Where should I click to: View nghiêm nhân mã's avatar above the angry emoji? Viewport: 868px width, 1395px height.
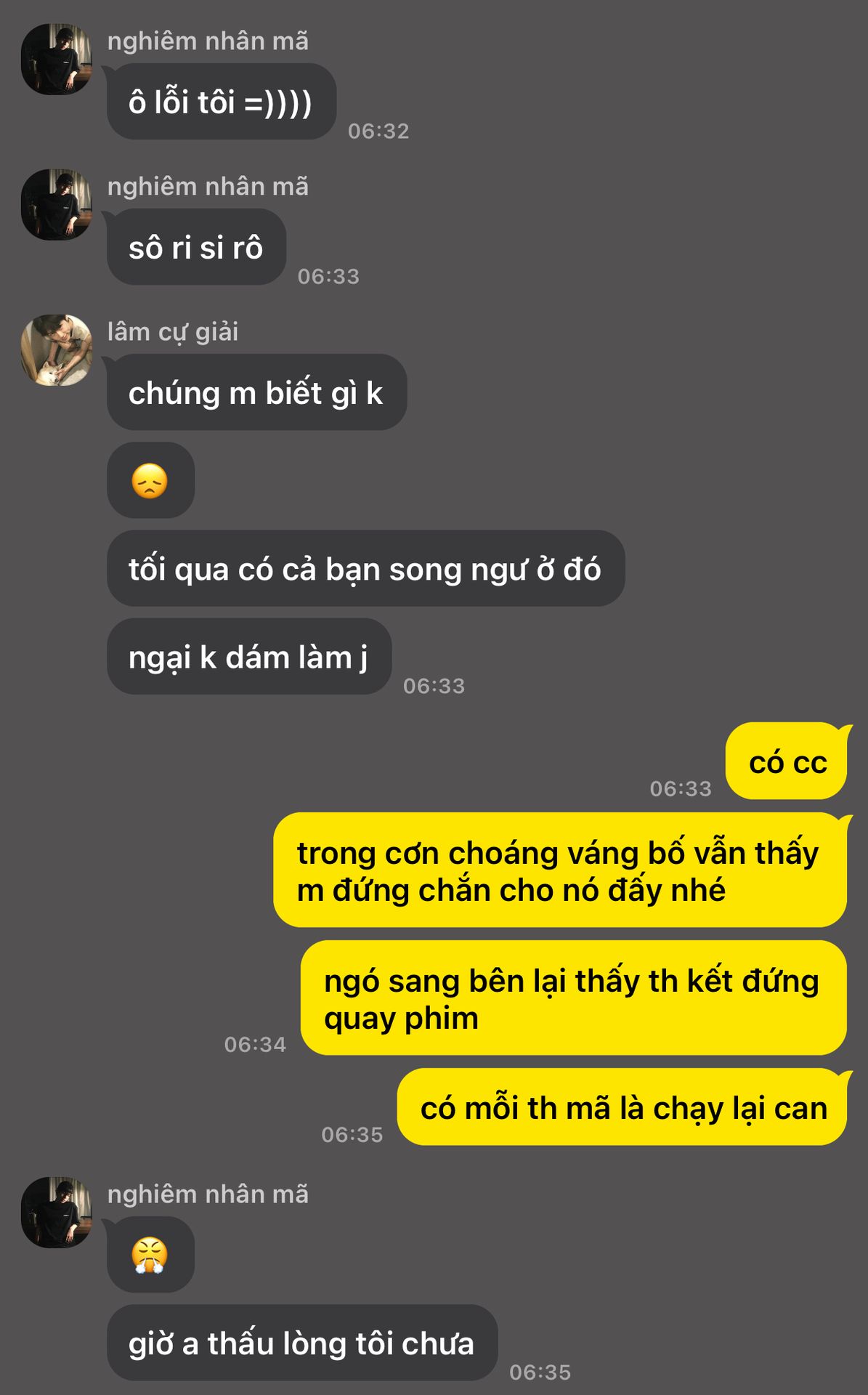point(57,1213)
